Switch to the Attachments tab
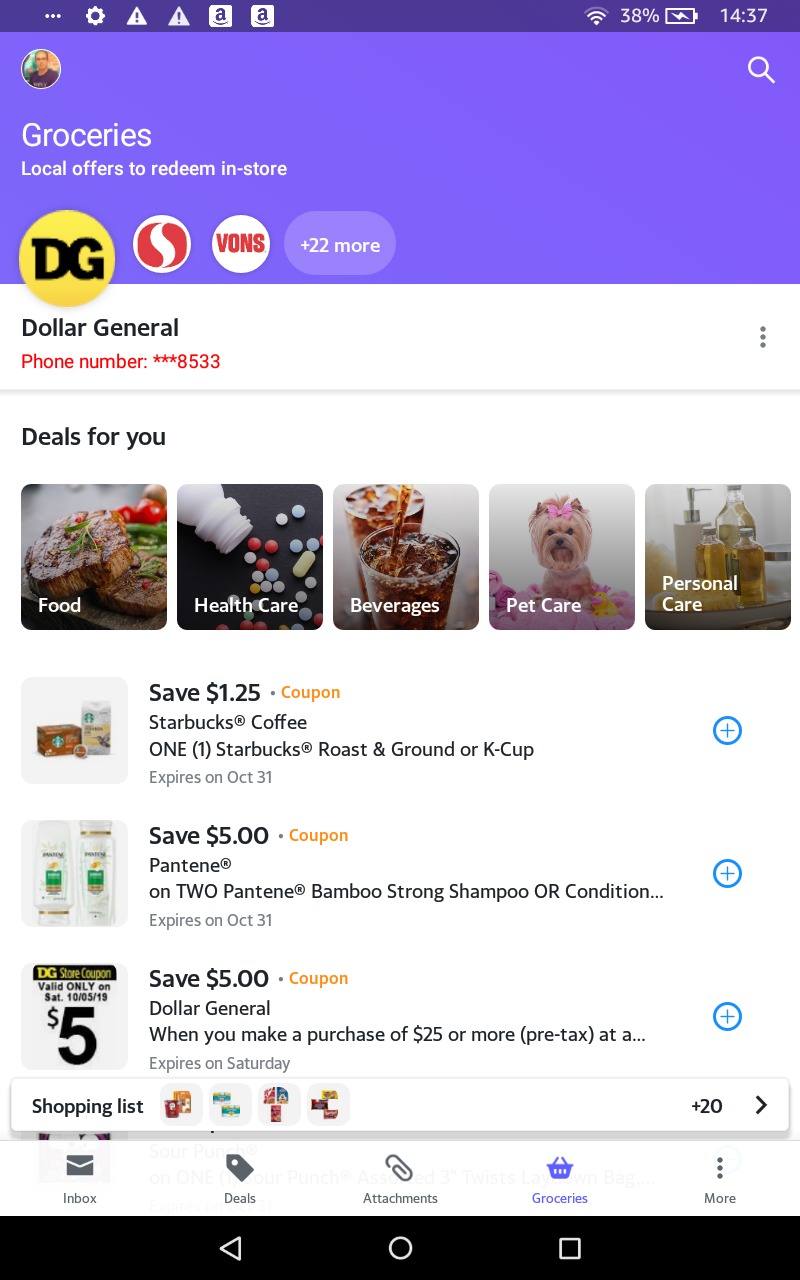Viewport: 800px width, 1280px height. (400, 1178)
